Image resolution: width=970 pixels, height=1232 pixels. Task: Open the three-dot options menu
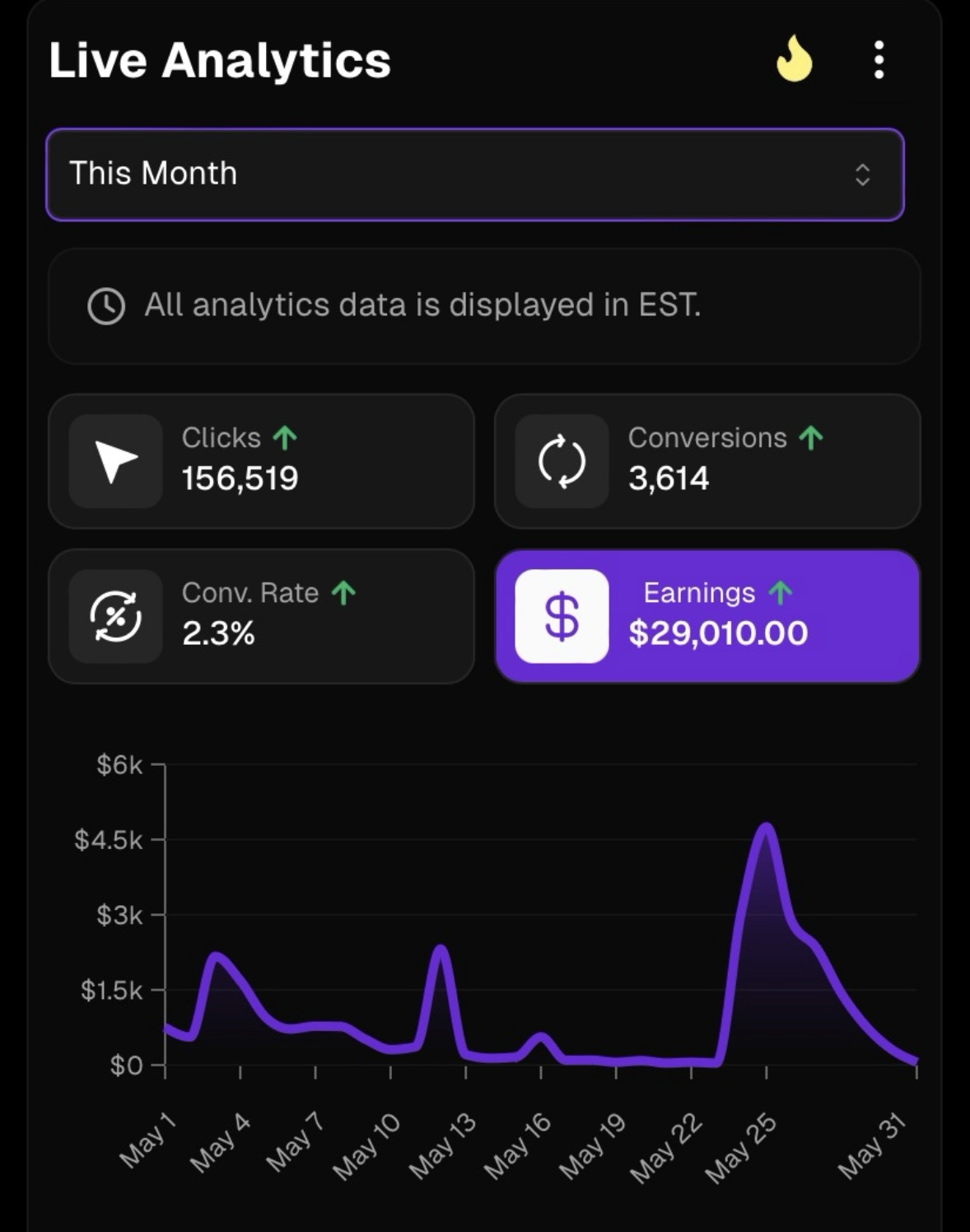pyautogui.click(x=878, y=60)
